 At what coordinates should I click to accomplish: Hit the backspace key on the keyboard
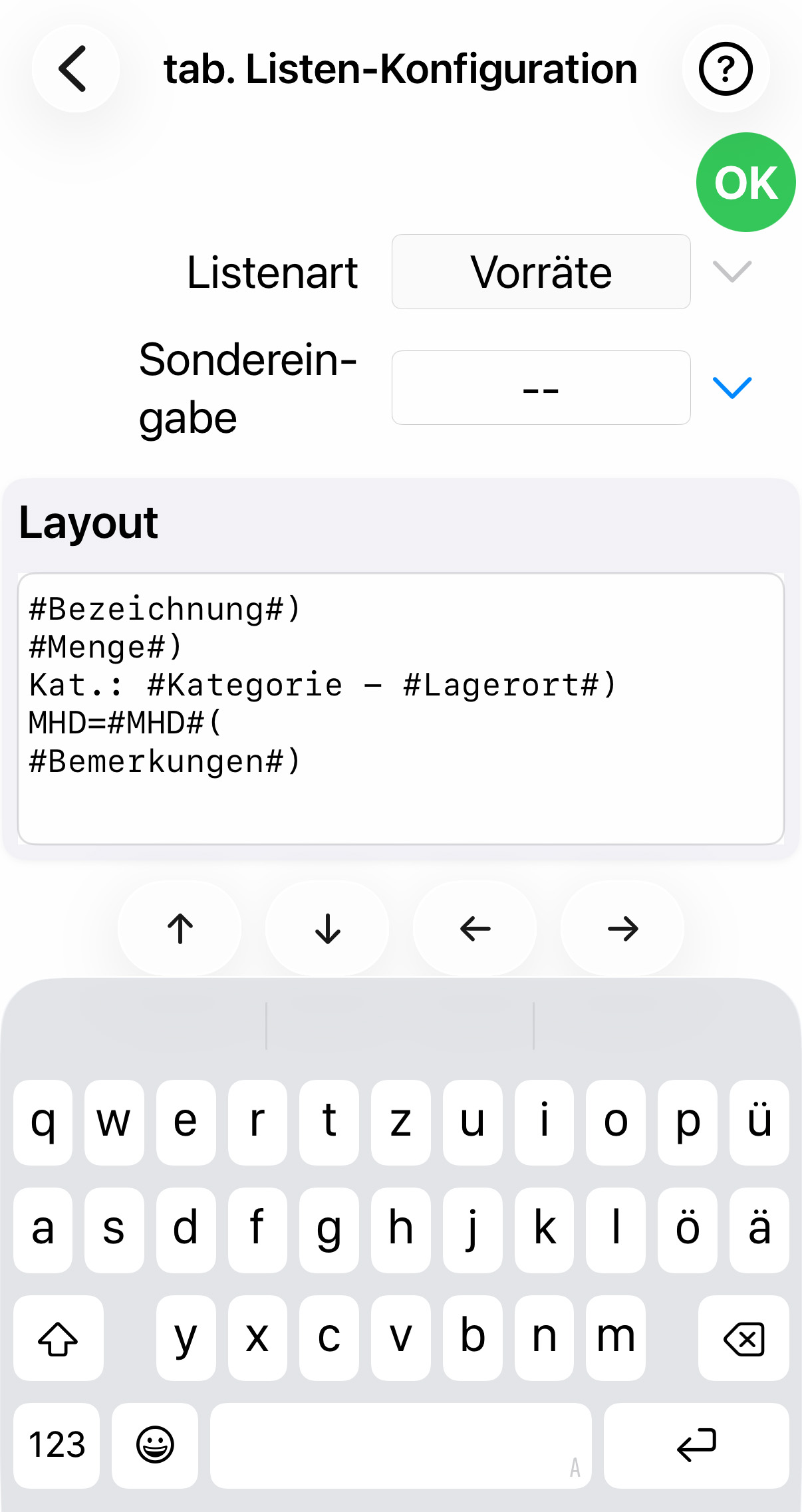coord(743,1338)
